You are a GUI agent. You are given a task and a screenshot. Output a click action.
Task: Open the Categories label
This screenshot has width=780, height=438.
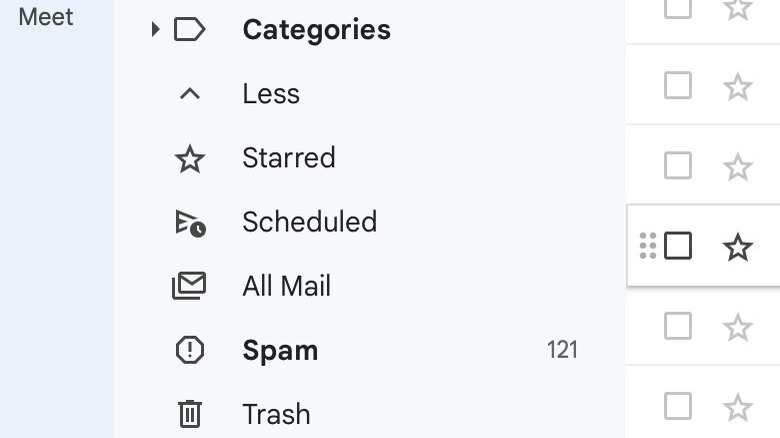click(x=316, y=30)
